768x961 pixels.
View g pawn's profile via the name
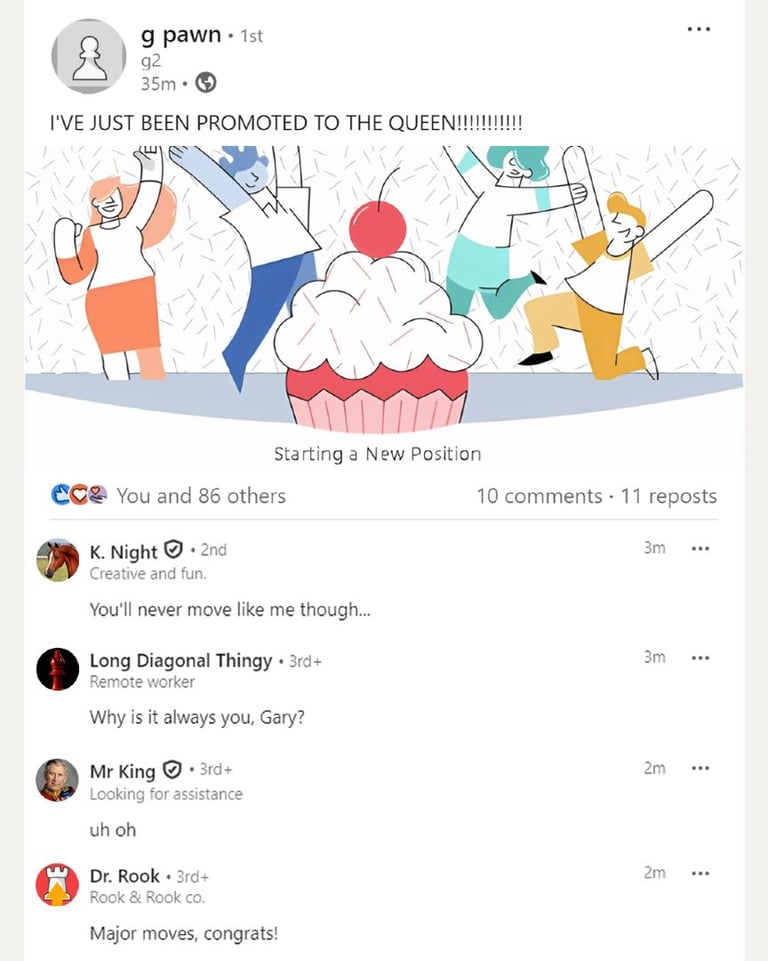pyautogui.click(x=180, y=35)
